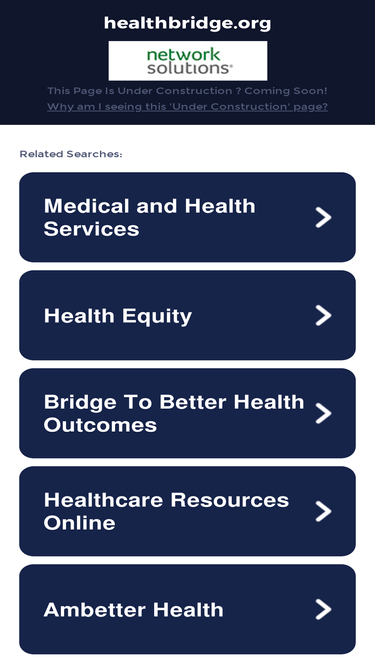The width and height of the screenshot is (375, 667).
Task: Choose the Ambetter Health search
Action: click(187, 609)
